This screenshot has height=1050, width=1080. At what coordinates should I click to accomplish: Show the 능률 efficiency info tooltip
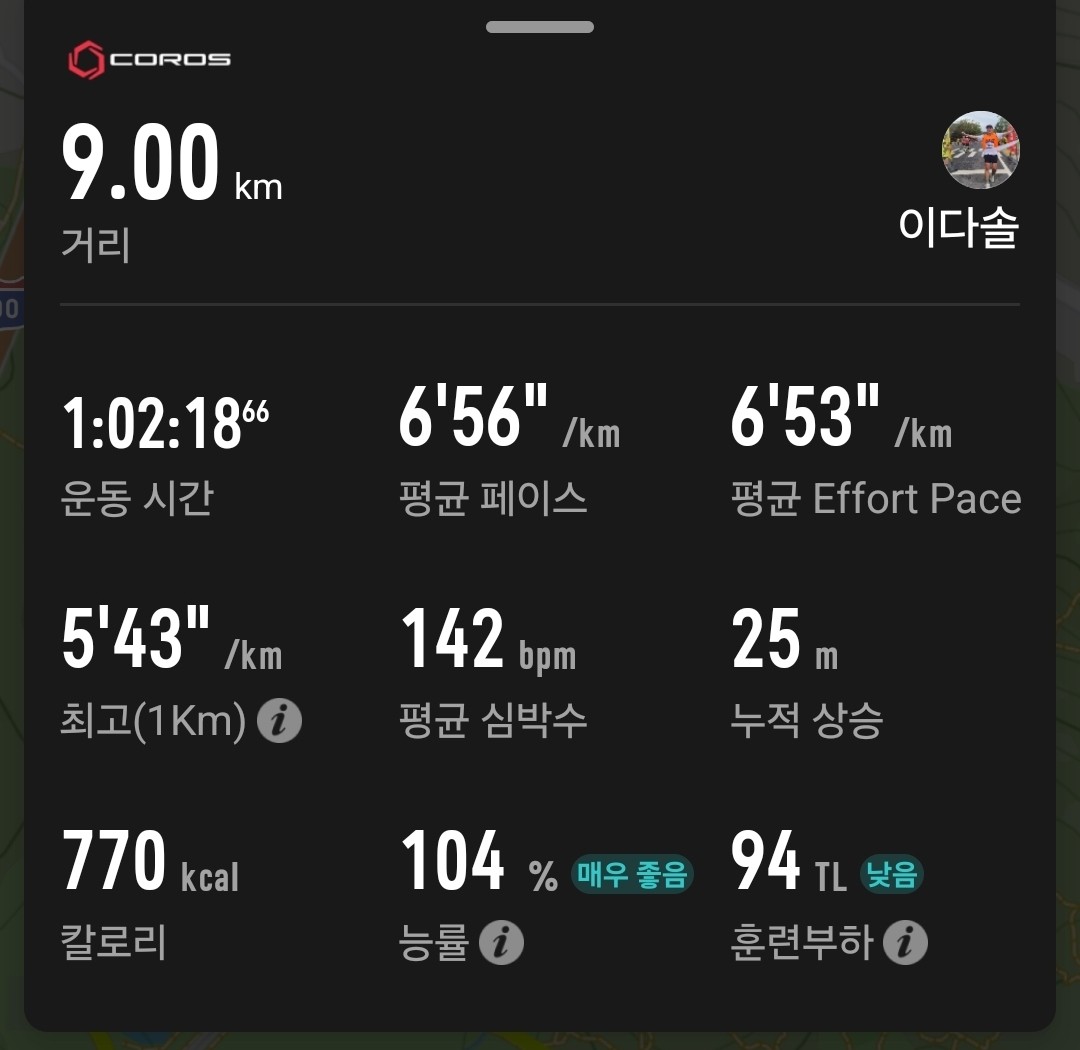coord(501,942)
